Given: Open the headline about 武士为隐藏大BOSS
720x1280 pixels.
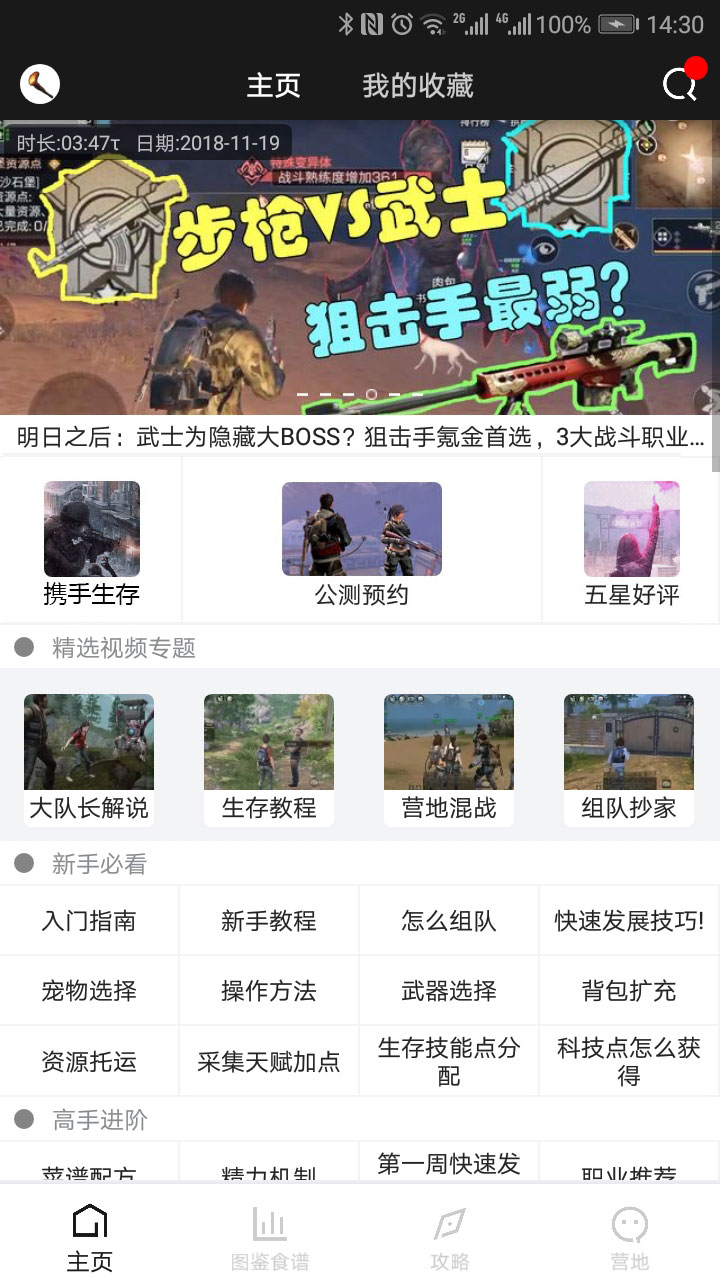Looking at the screenshot, I should (x=360, y=440).
